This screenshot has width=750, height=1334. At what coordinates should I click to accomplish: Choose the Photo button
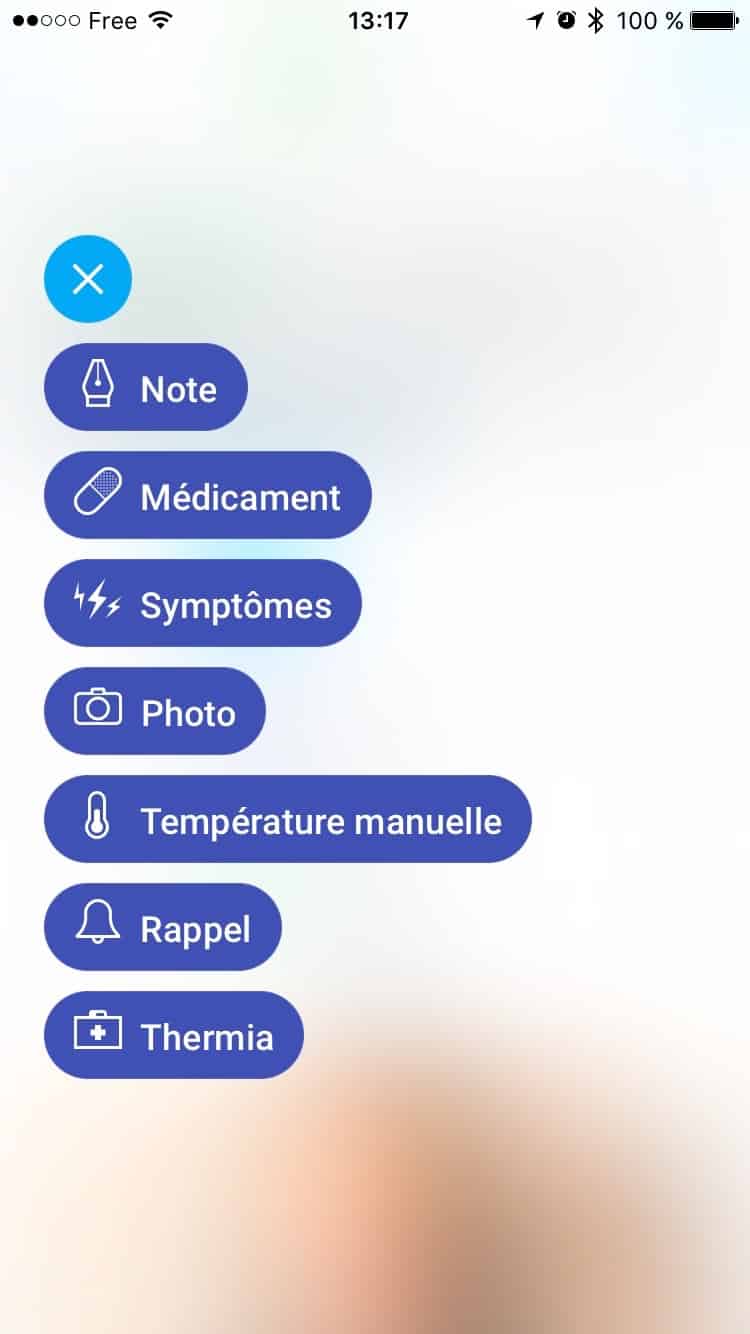click(x=155, y=711)
